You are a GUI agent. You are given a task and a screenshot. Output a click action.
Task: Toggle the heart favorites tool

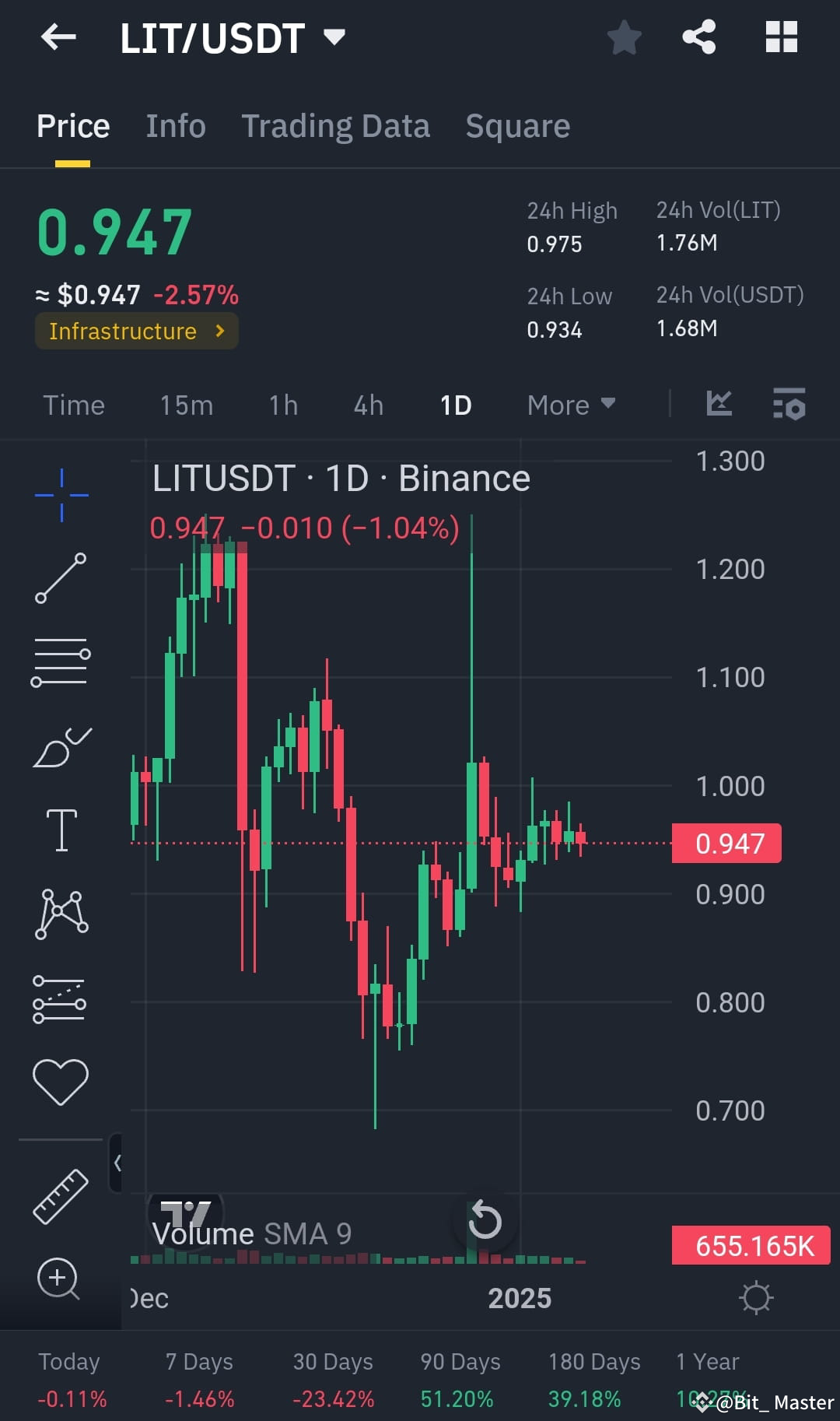pyautogui.click(x=61, y=1078)
